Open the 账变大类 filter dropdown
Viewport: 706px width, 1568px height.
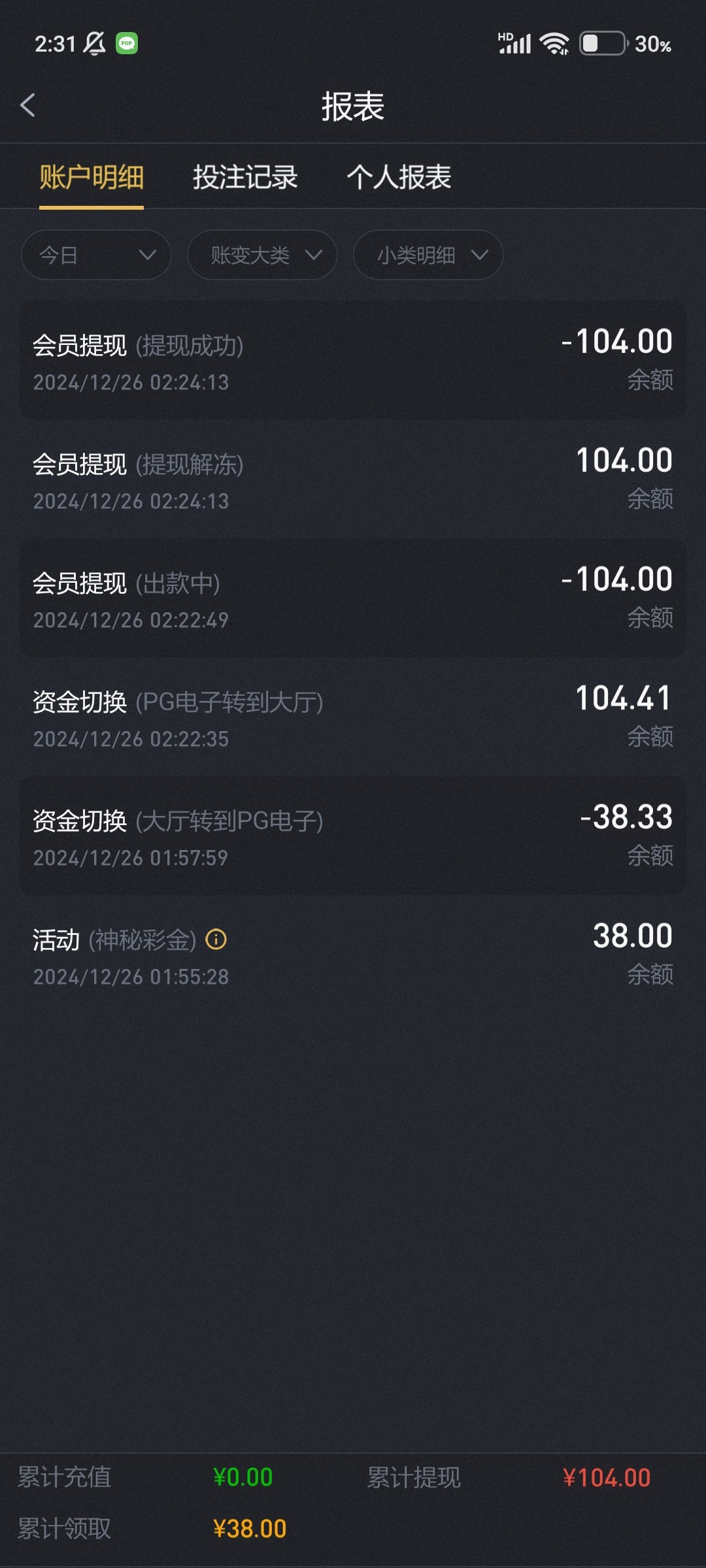click(262, 255)
